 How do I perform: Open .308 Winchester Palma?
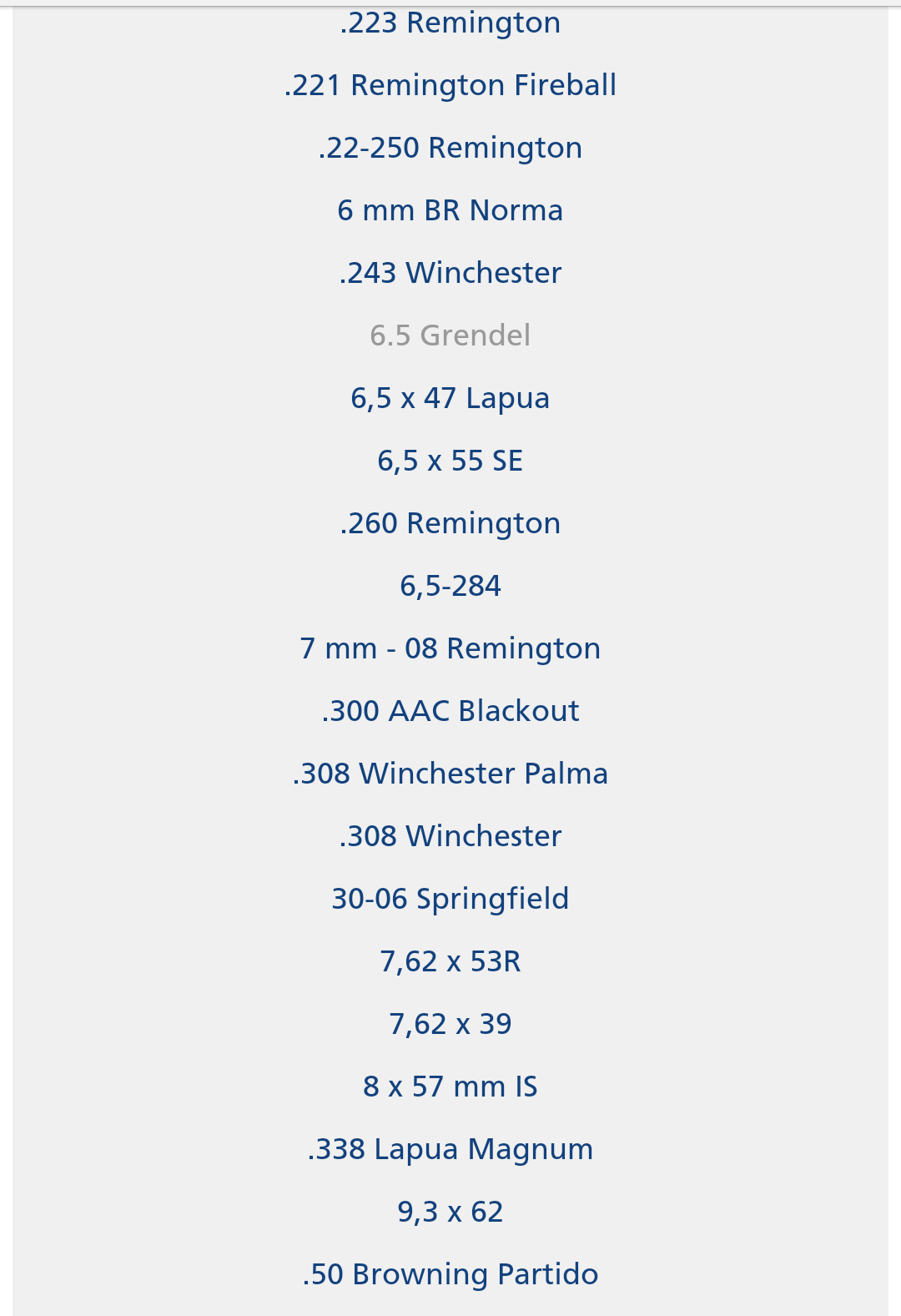[450, 774]
